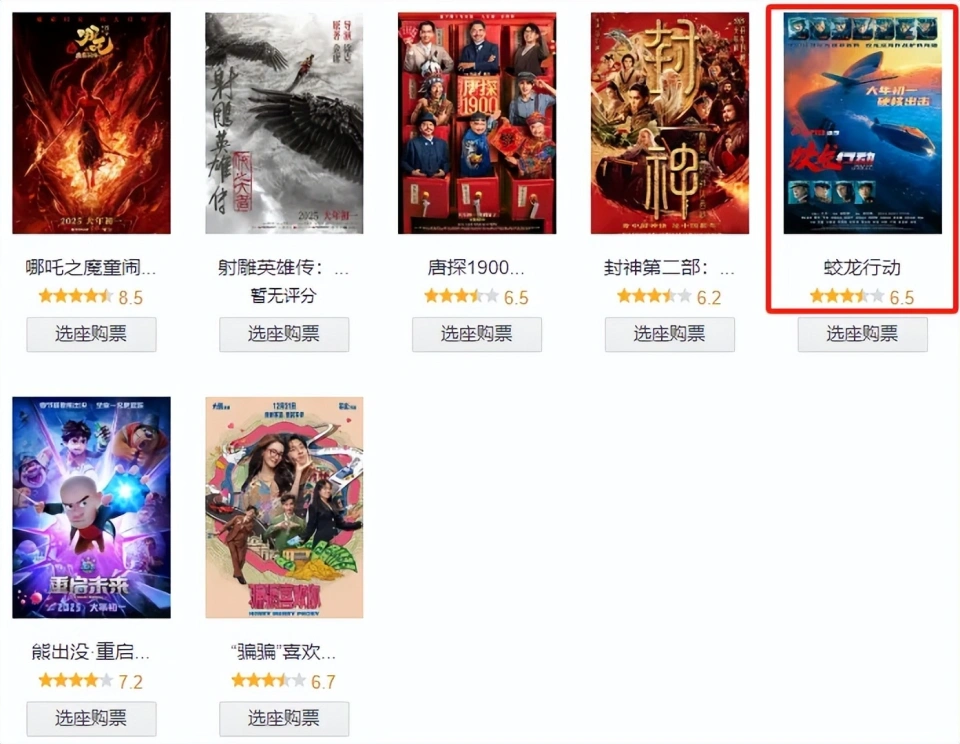Open the 封神第二部 poster

(x=670, y=123)
